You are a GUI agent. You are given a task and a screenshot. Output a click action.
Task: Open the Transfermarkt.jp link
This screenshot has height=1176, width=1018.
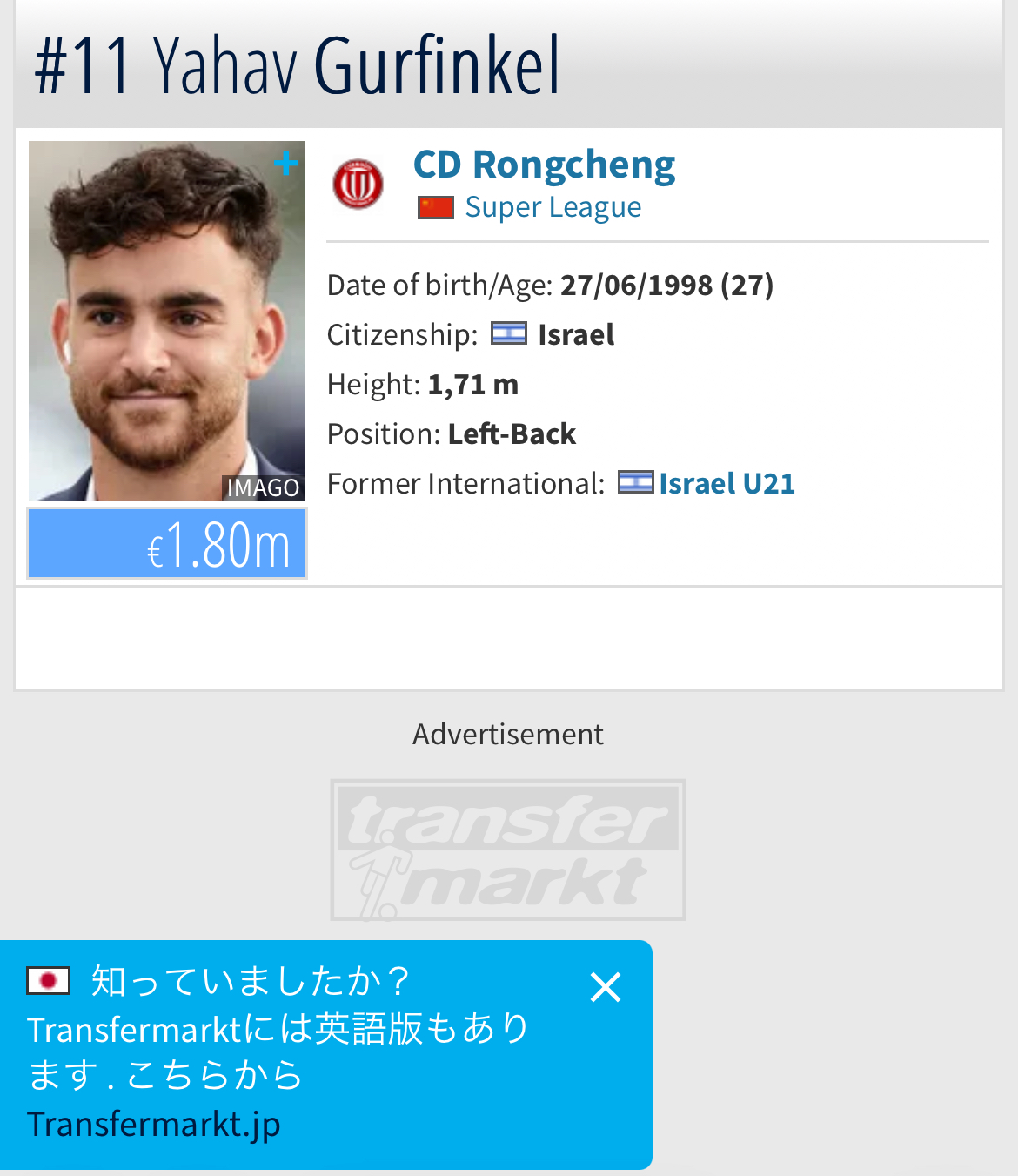154,1124
